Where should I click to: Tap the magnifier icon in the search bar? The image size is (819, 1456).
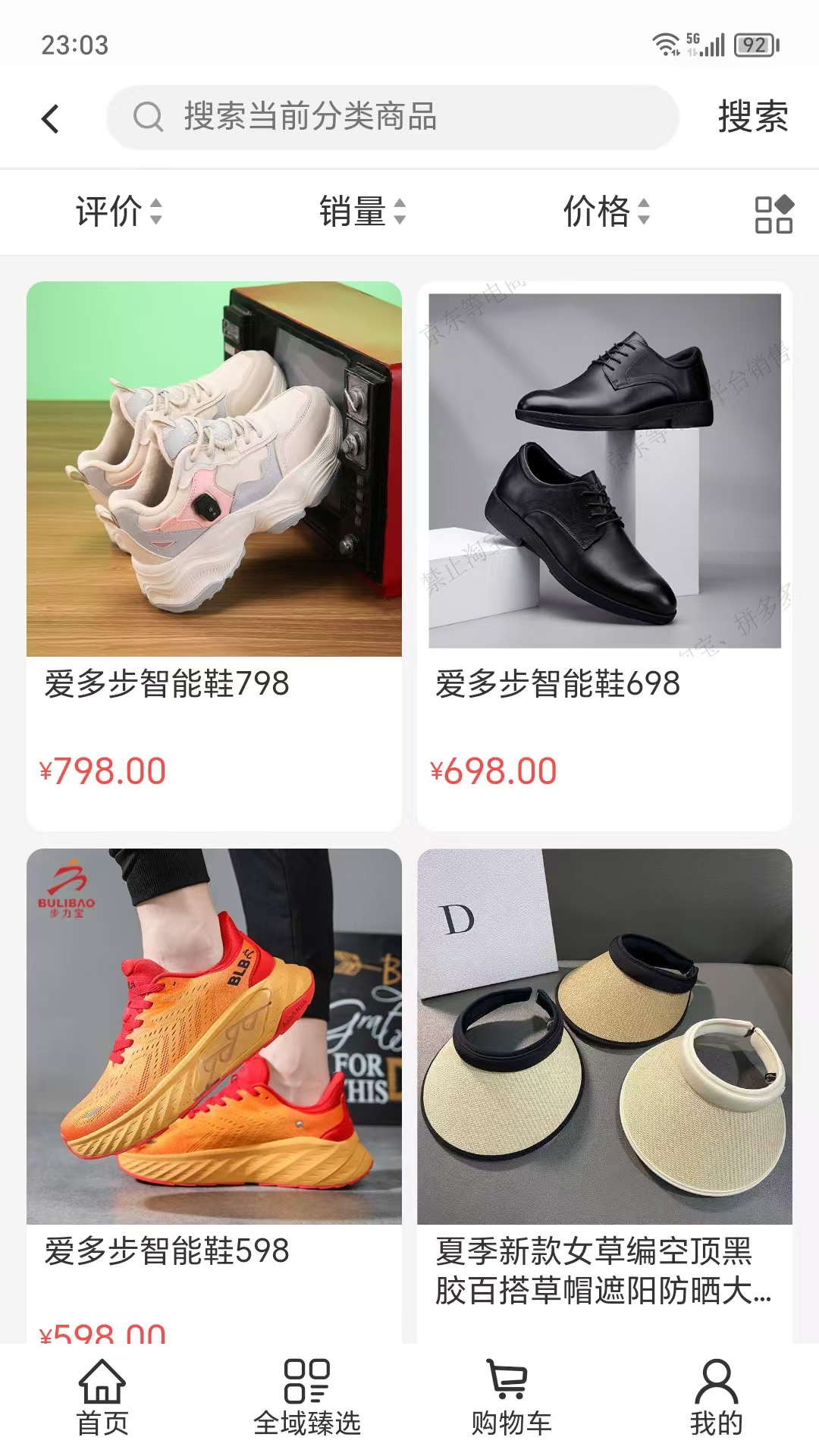point(149,118)
